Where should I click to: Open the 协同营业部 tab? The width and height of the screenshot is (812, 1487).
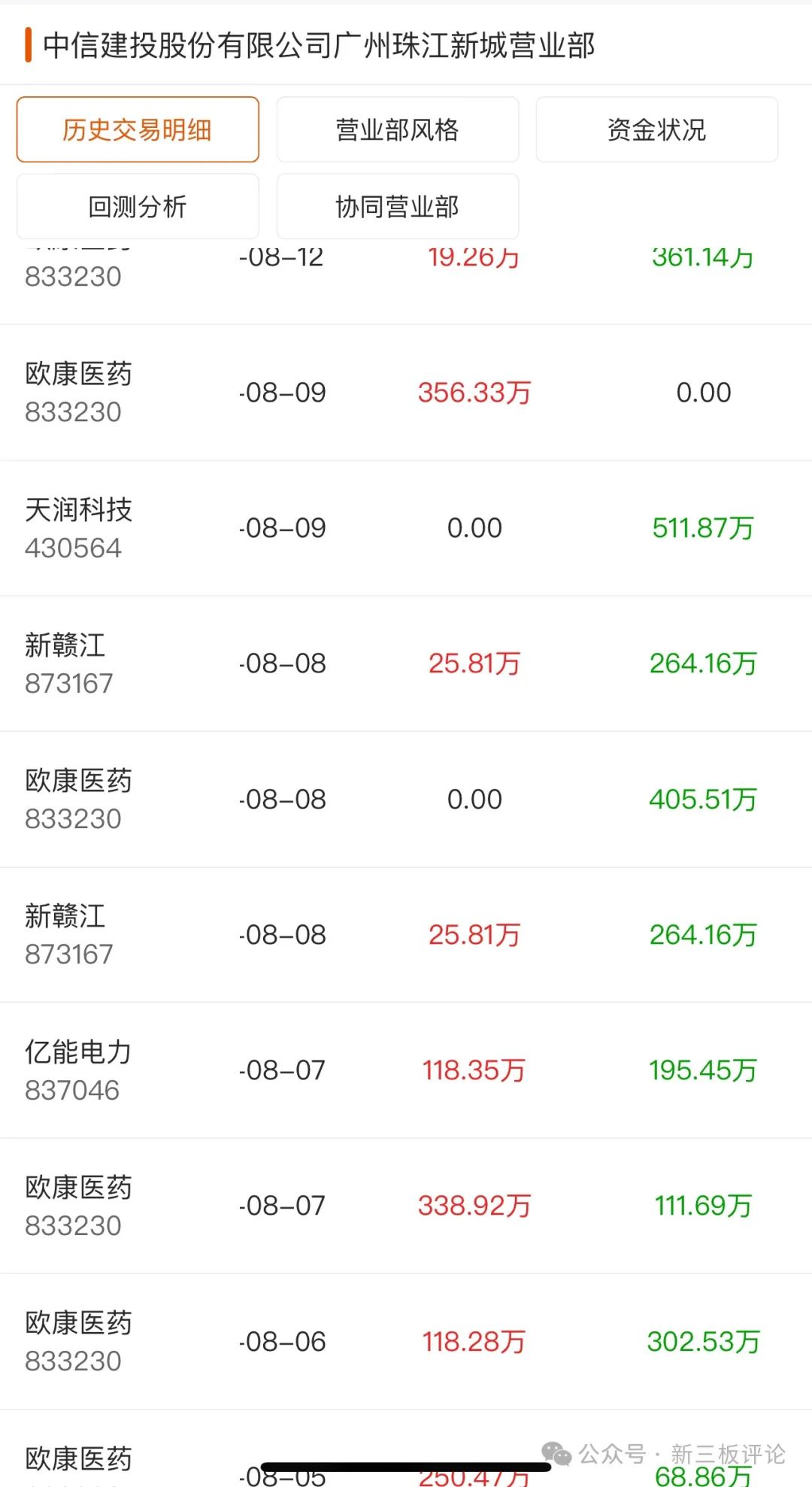(x=397, y=206)
